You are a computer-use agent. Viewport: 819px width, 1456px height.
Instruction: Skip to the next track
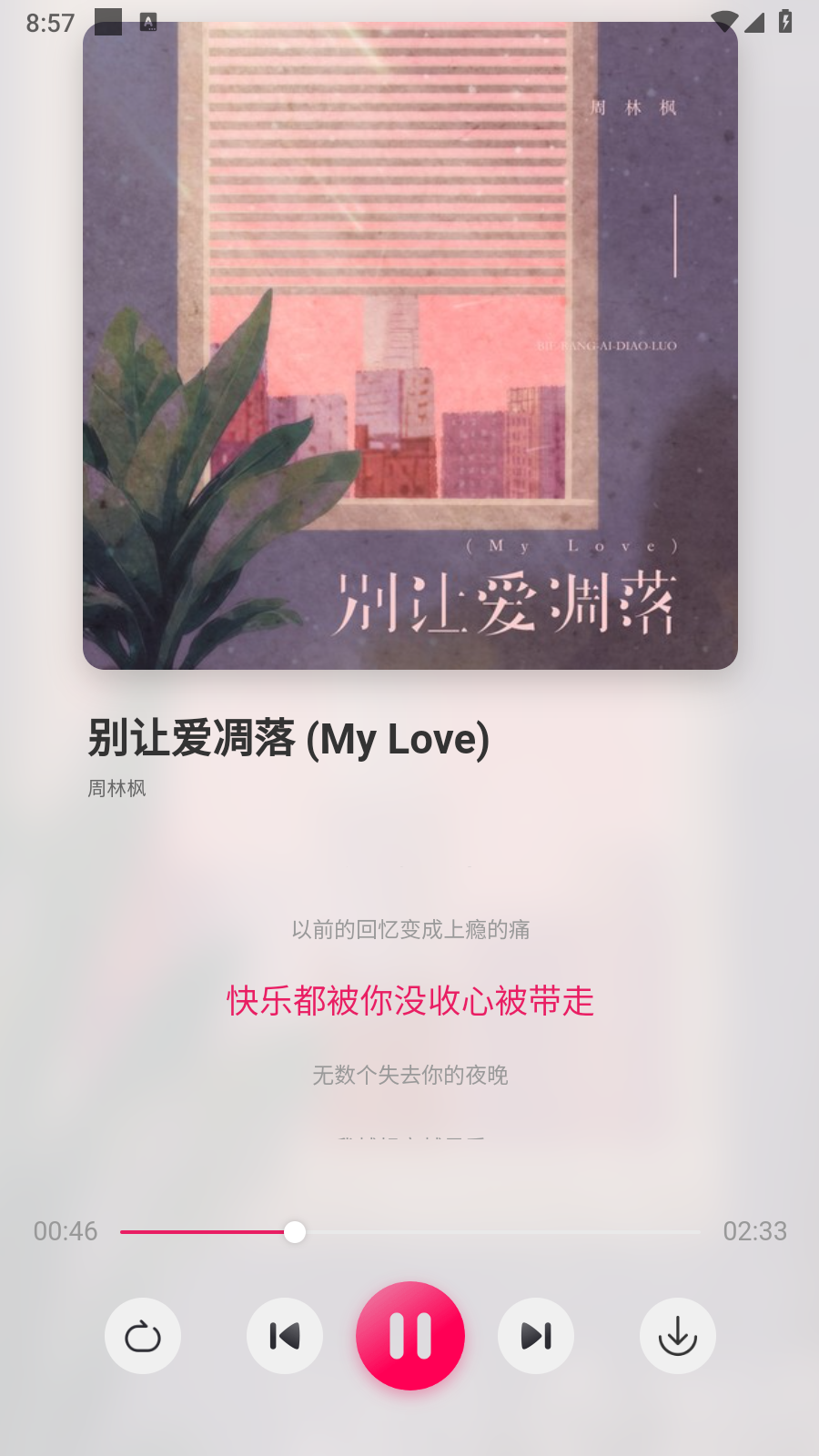pyautogui.click(x=536, y=1336)
